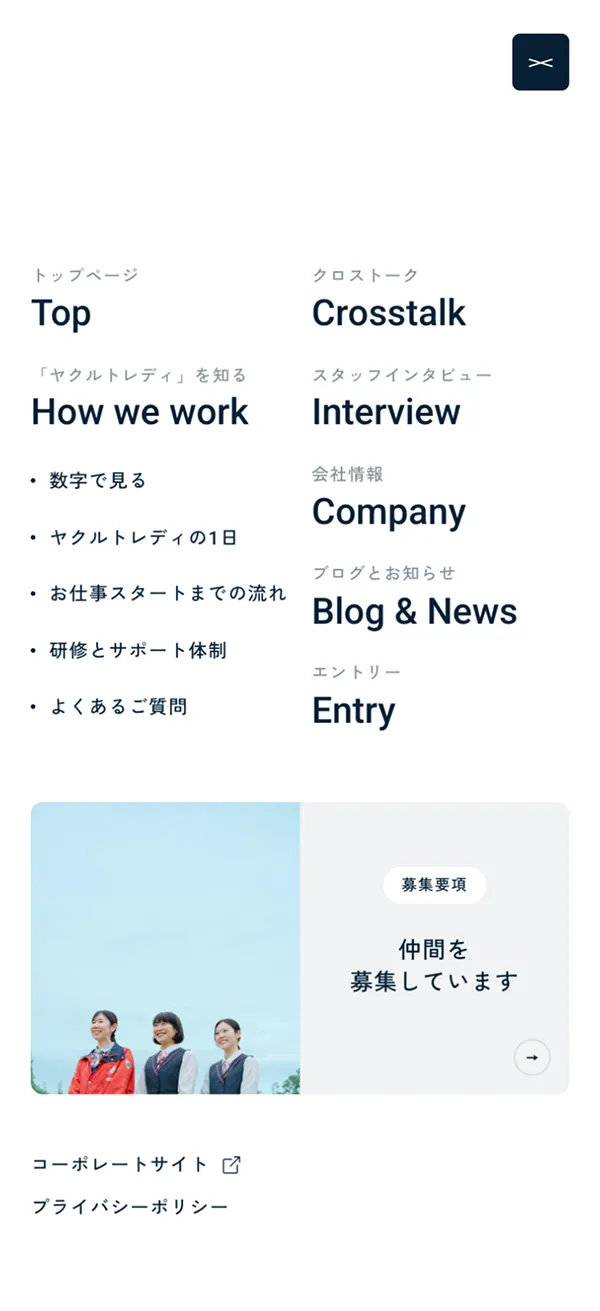600x1311 pixels.
Task: Open the How we work section
Action: 140,411
